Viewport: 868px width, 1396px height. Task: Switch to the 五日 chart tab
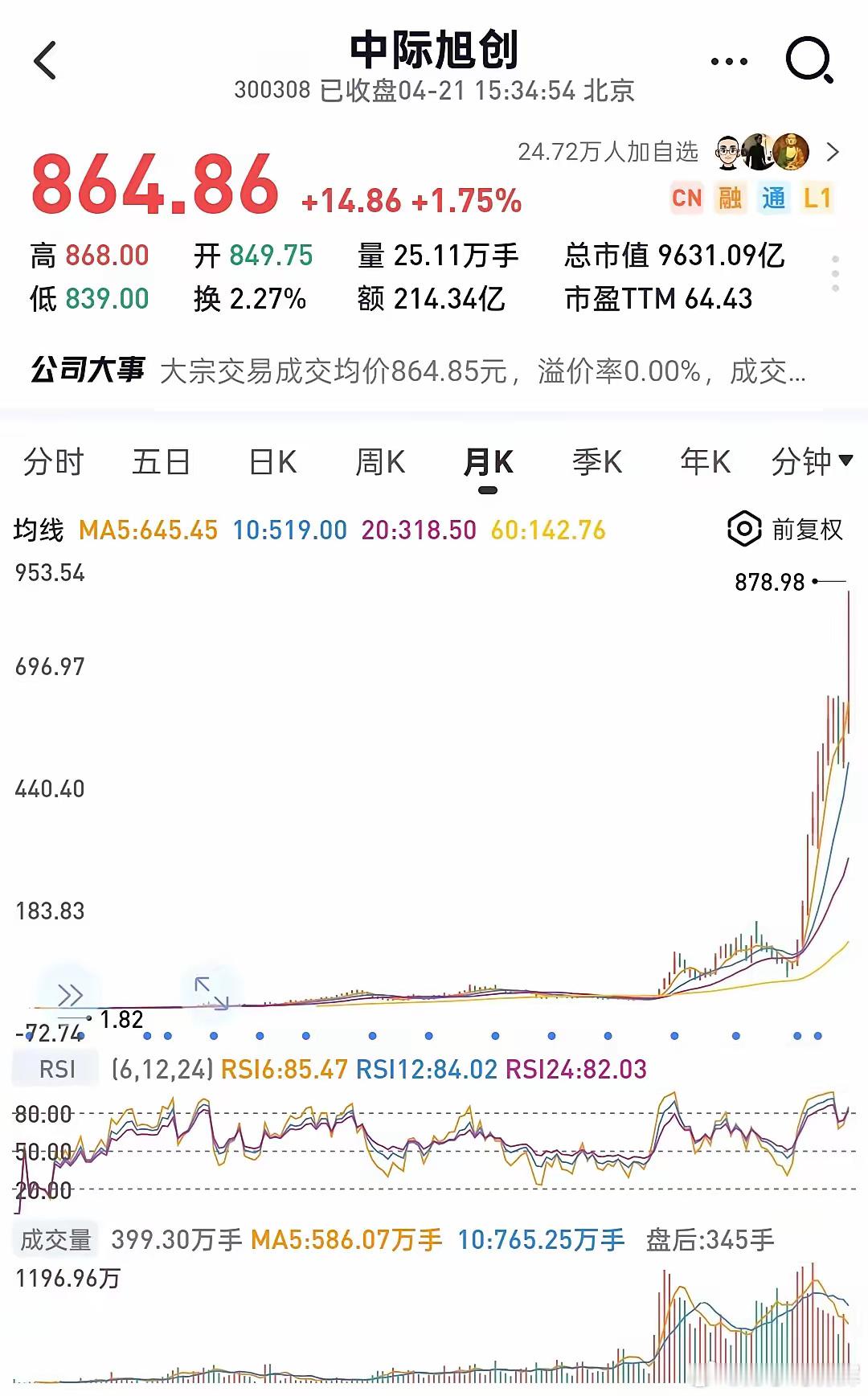[x=161, y=463]
